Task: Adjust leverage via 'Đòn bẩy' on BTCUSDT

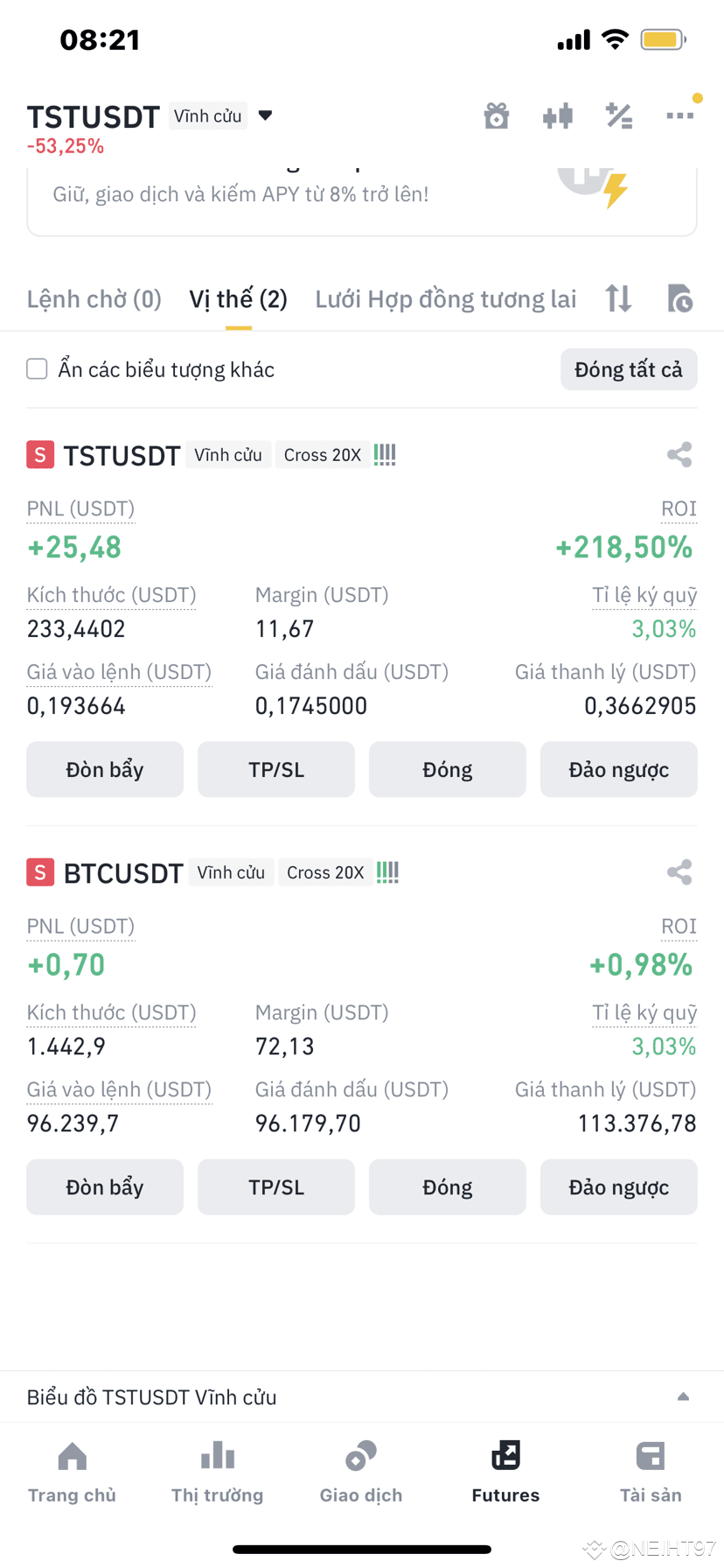Action: [x=104, y=1186]
